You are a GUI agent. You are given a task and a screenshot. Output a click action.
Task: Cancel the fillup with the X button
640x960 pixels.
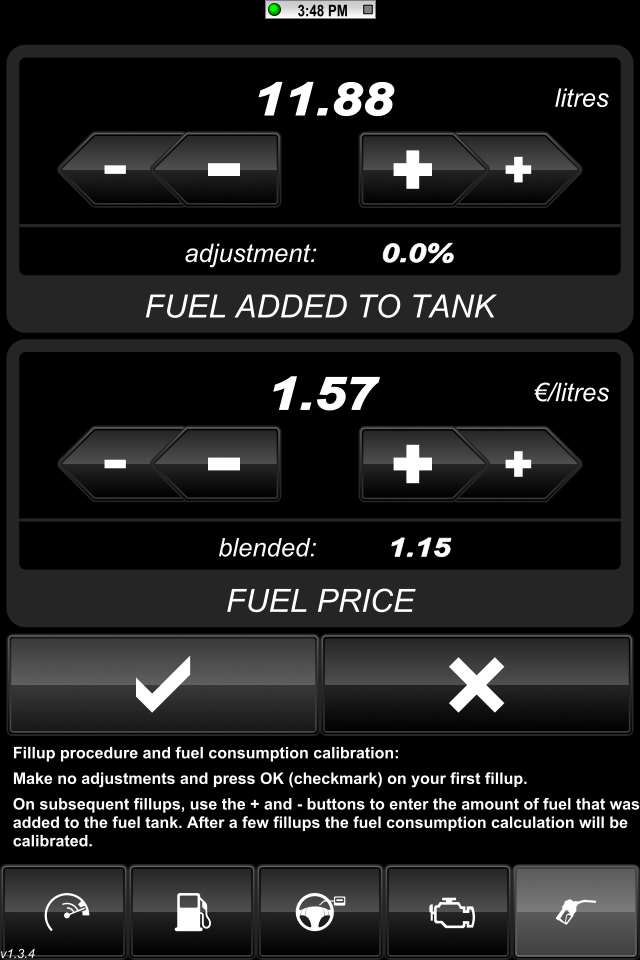[476, 686]
